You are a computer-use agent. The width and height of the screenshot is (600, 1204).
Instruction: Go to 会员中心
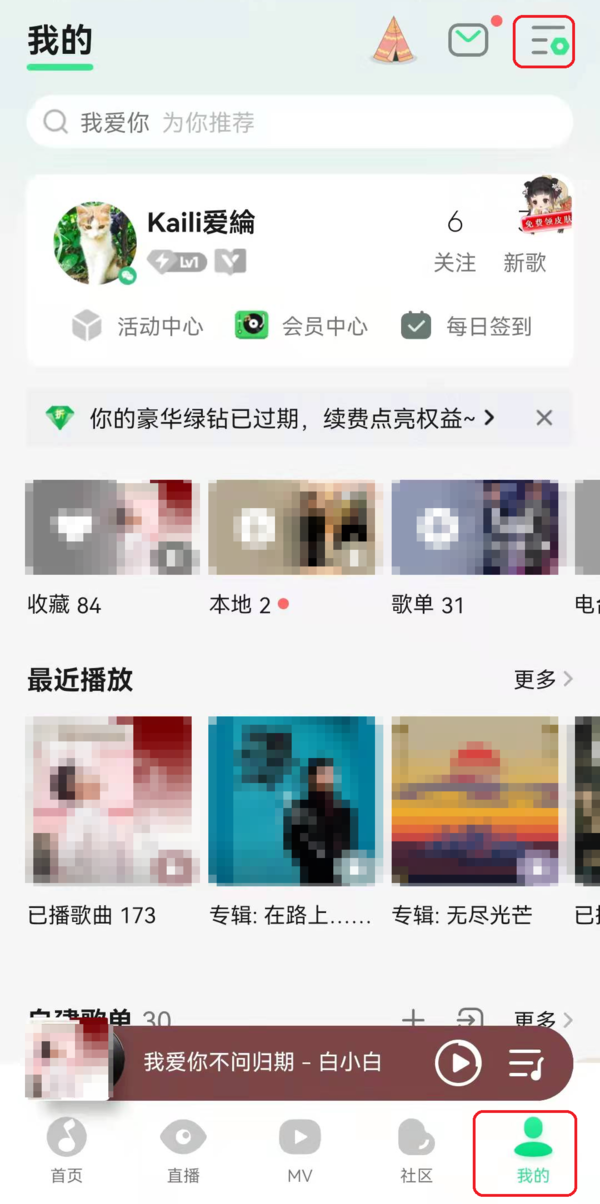[301, 326]
